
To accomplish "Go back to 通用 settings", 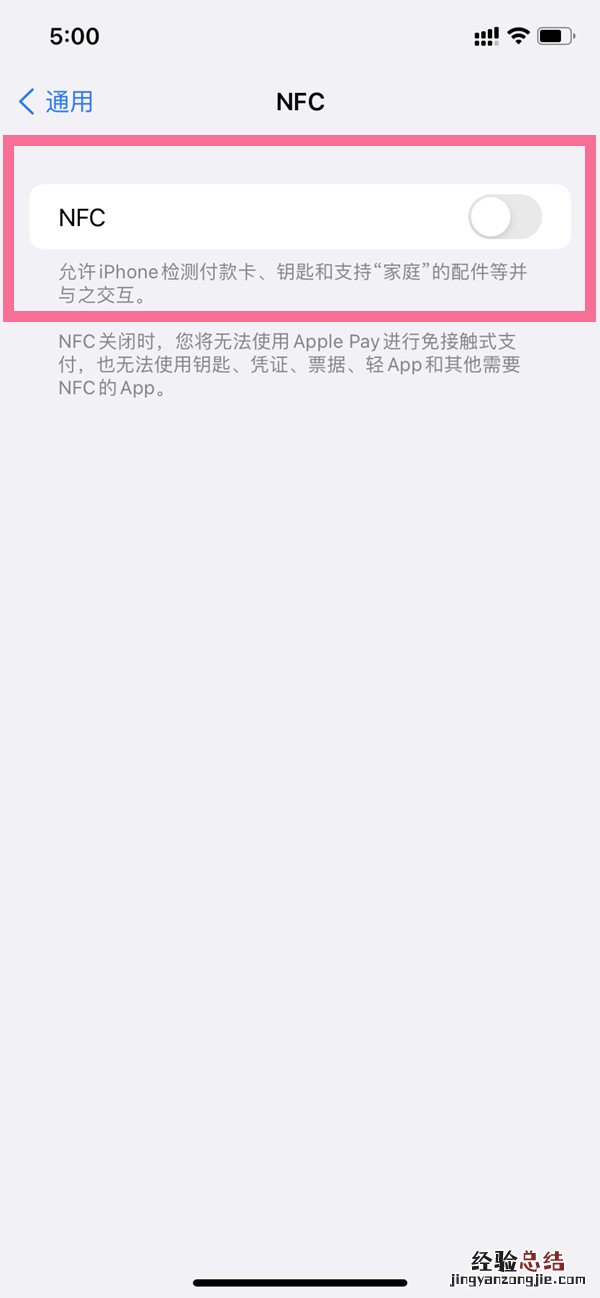I will pyautogui.click(x=56, y=101).
